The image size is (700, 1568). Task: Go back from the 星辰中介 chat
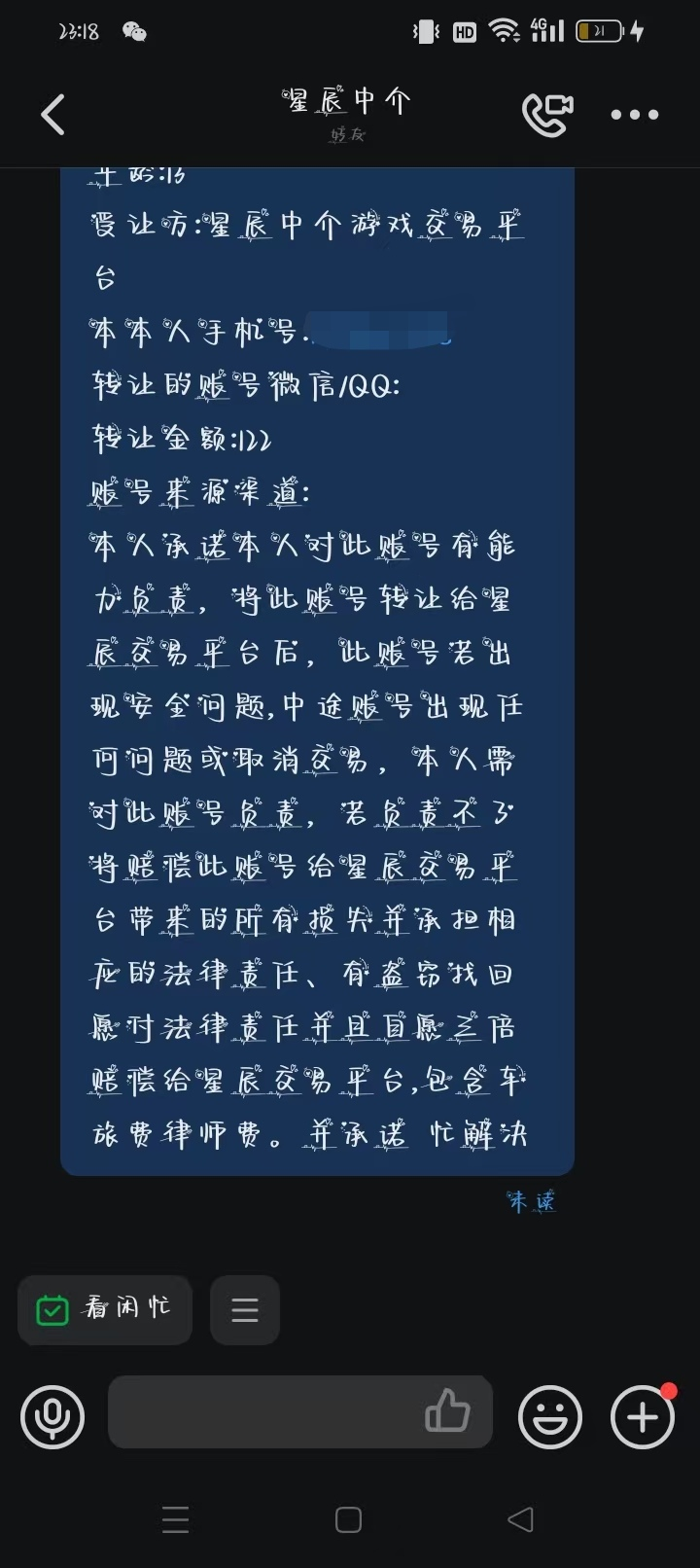click(53, 115)
